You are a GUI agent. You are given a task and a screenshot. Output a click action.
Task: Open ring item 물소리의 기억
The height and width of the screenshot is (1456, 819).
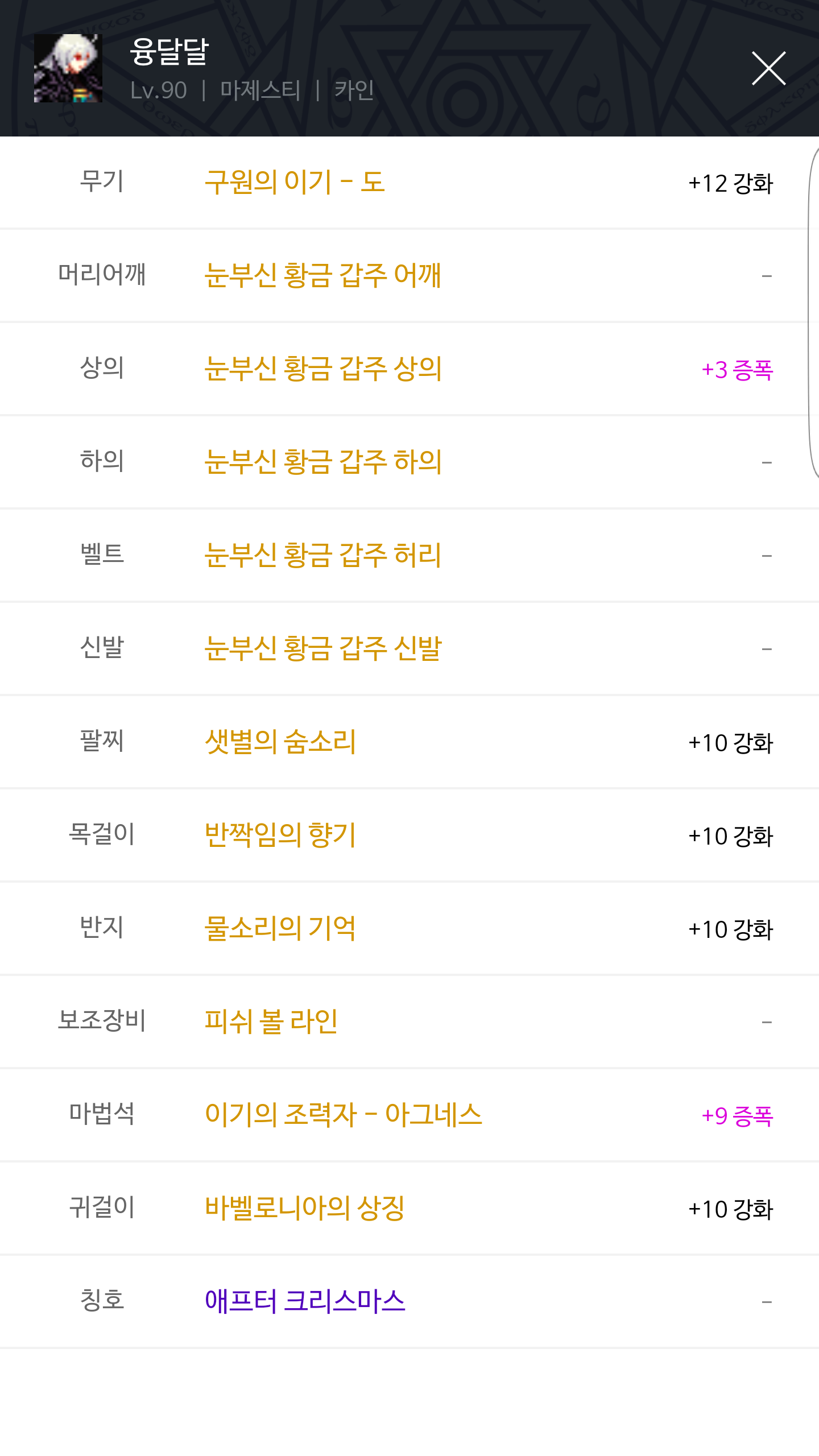click(280, 929)
